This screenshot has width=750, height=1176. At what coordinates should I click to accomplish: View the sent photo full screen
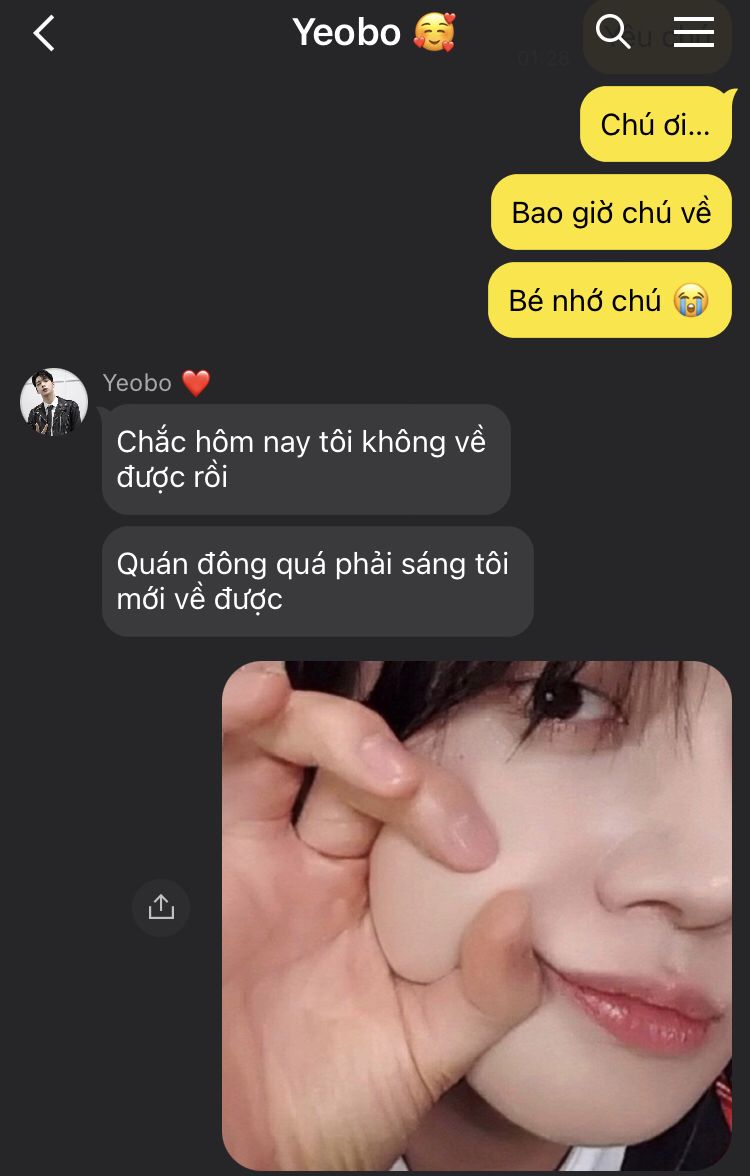476,914
